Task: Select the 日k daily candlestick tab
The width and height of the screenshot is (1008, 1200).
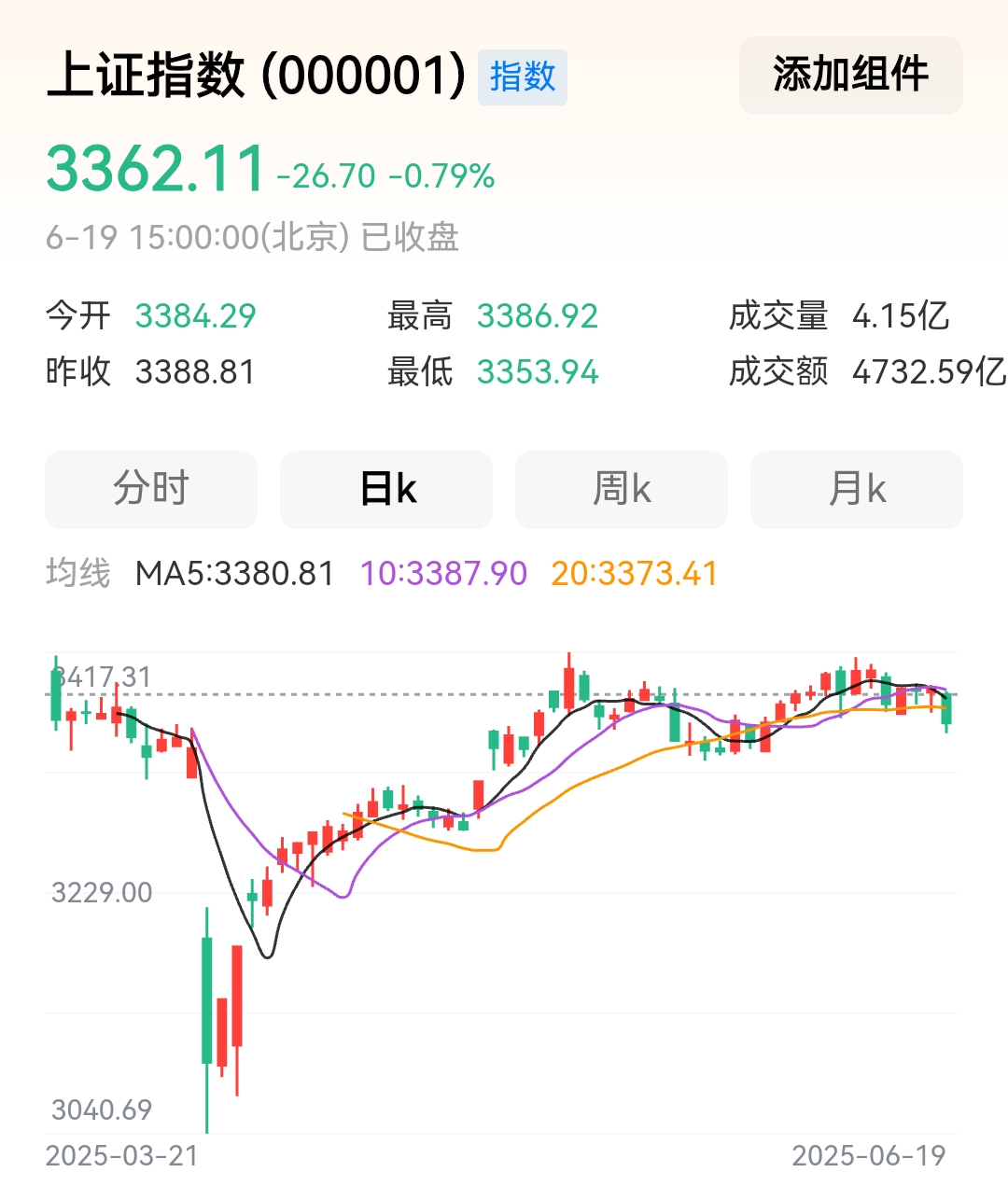Action: point(385,489)
